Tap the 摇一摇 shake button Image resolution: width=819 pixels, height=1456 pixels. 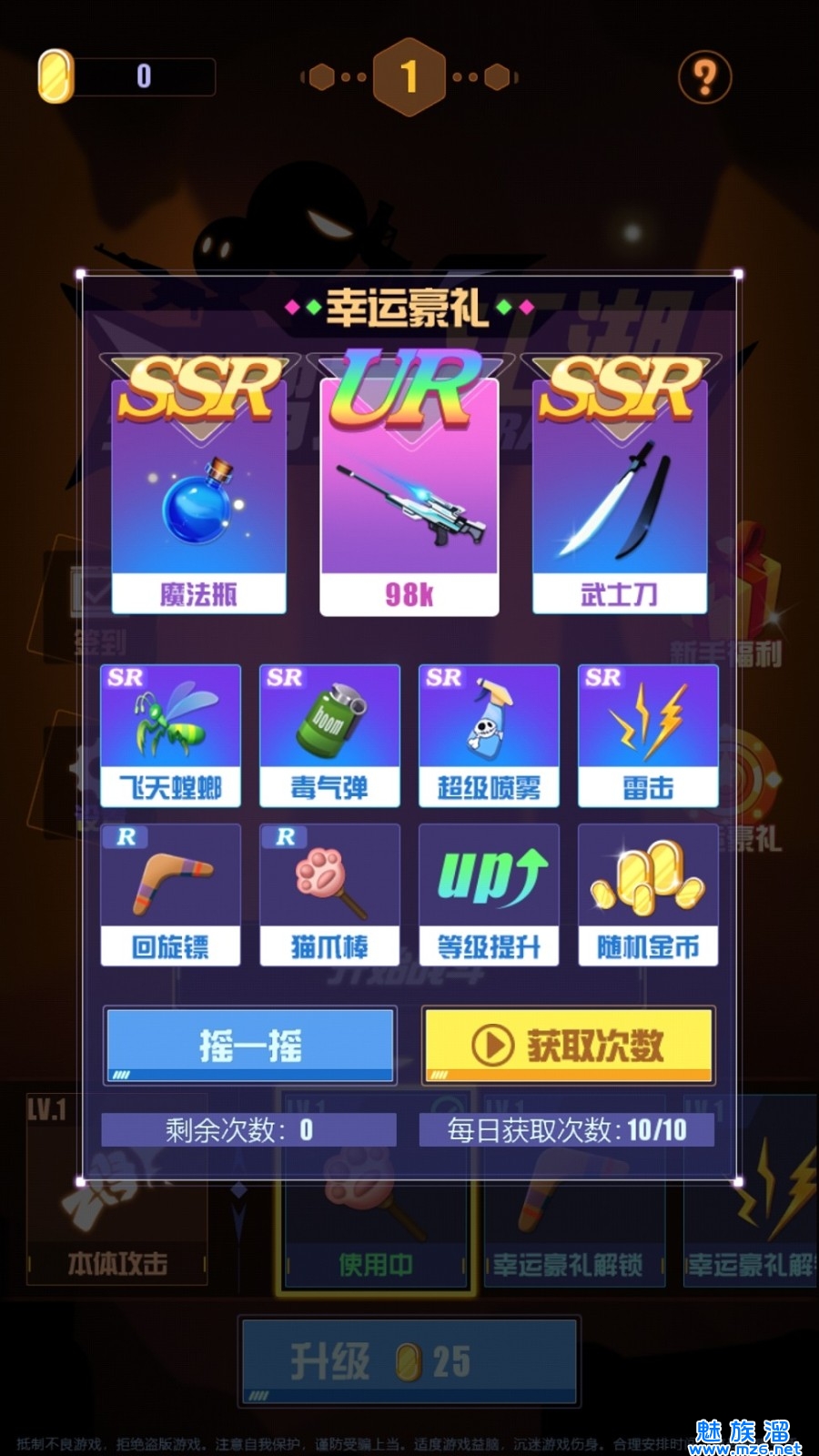click(250, 1045)
